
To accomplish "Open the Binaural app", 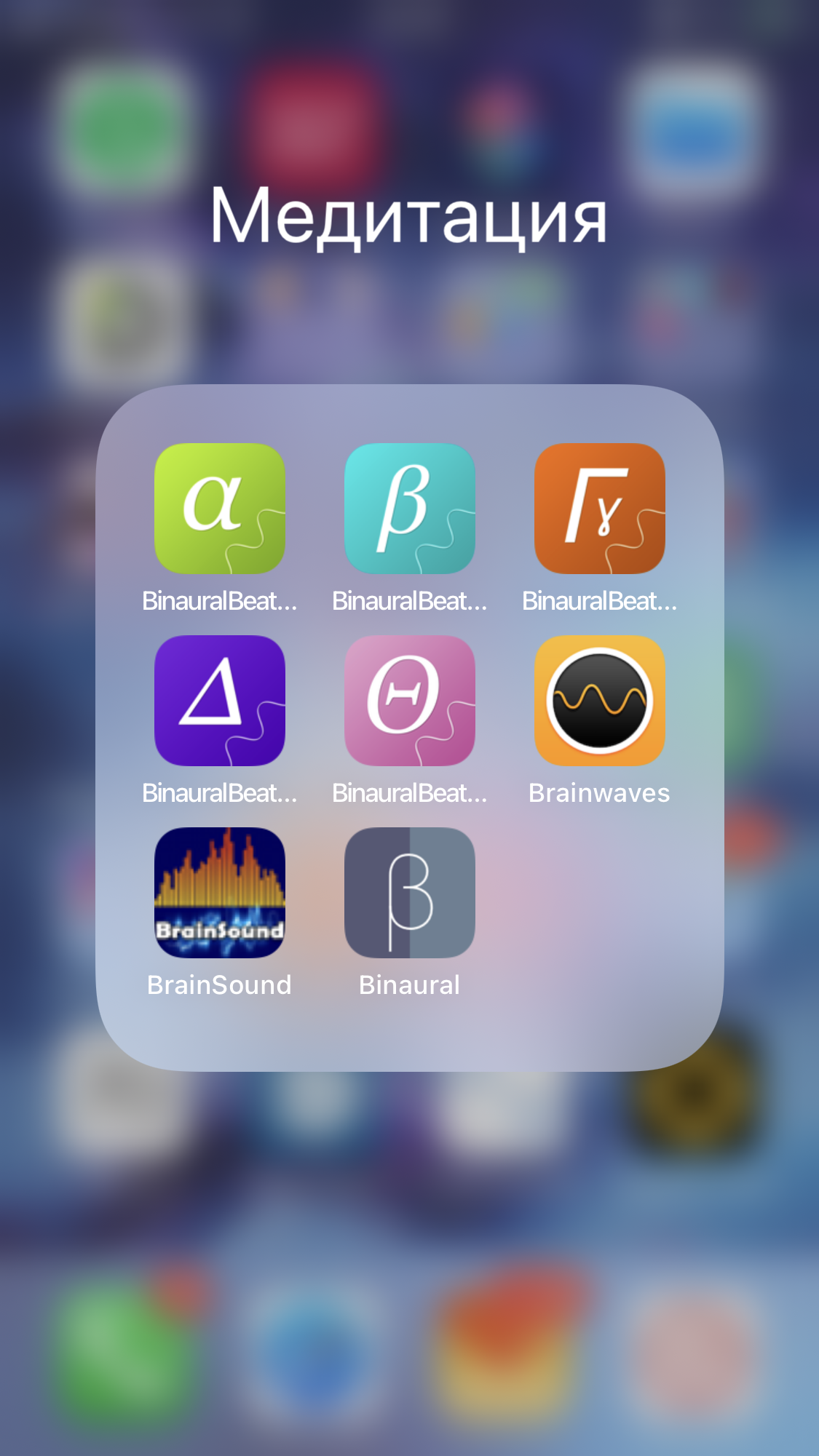I will tap(410, 893).
